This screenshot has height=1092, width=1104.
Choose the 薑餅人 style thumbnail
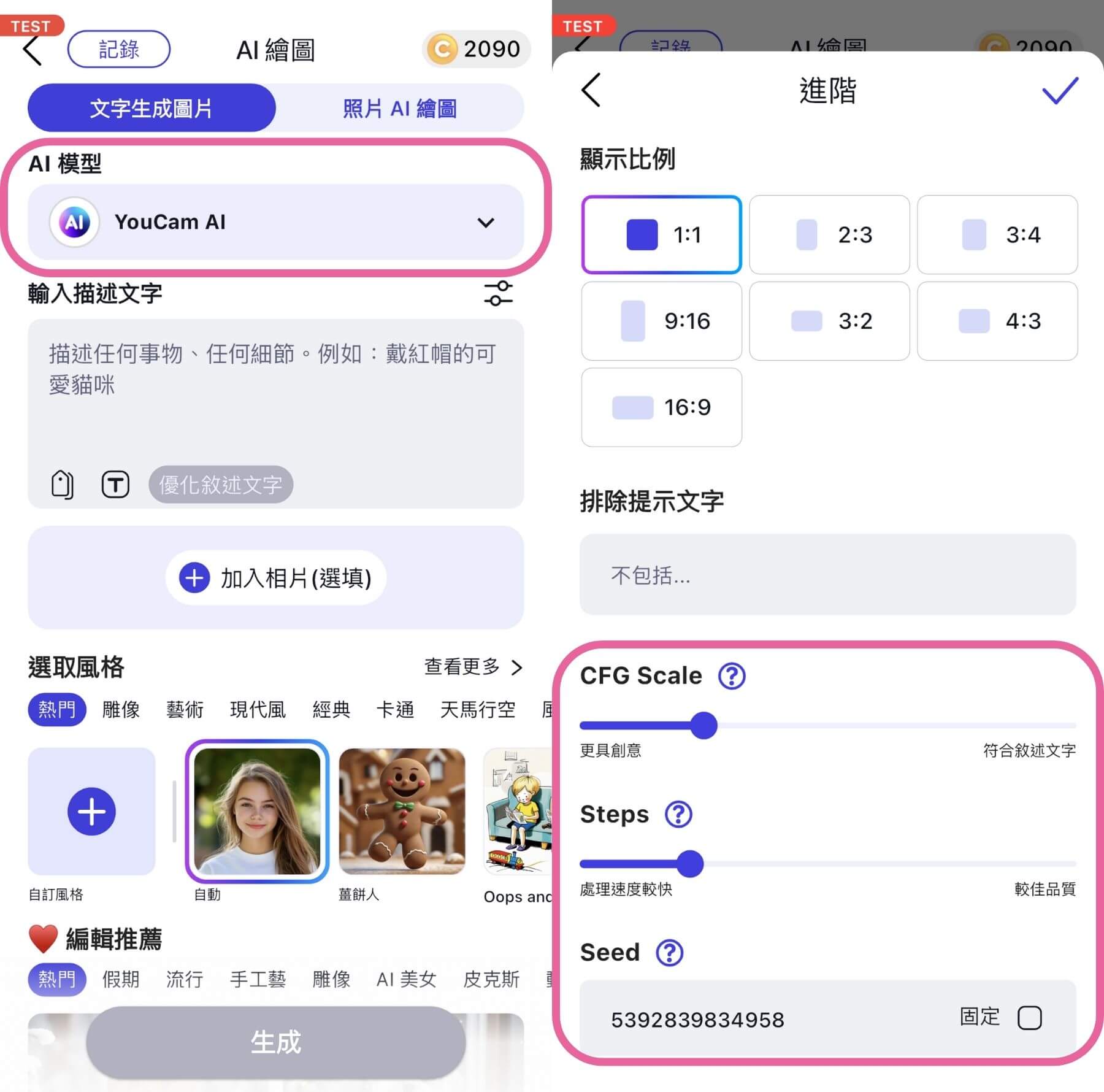pos(402,811)
